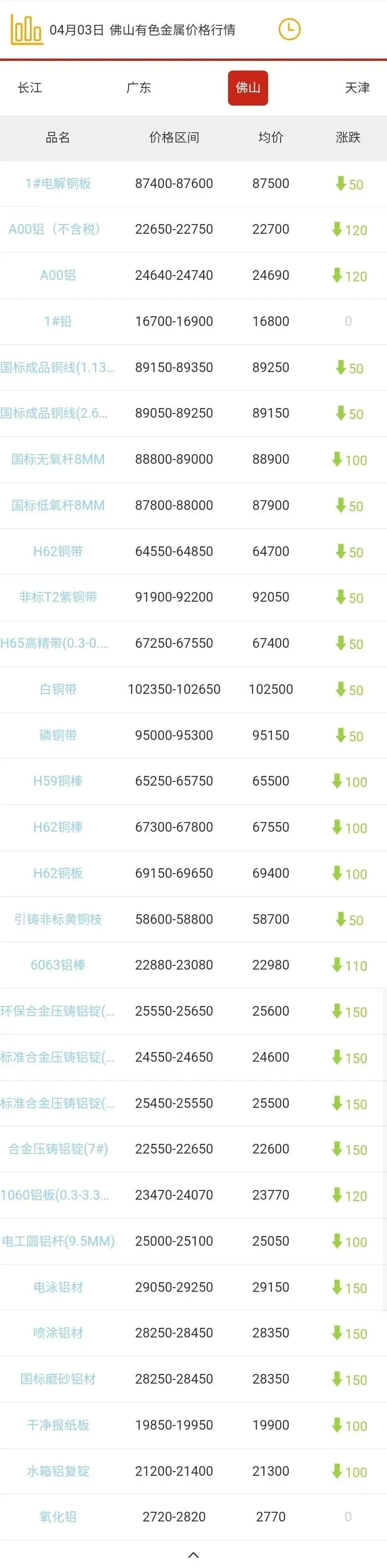Screen dimensions: 387x1568
Task: Switch to the 广东 tab
Action: 138,88
